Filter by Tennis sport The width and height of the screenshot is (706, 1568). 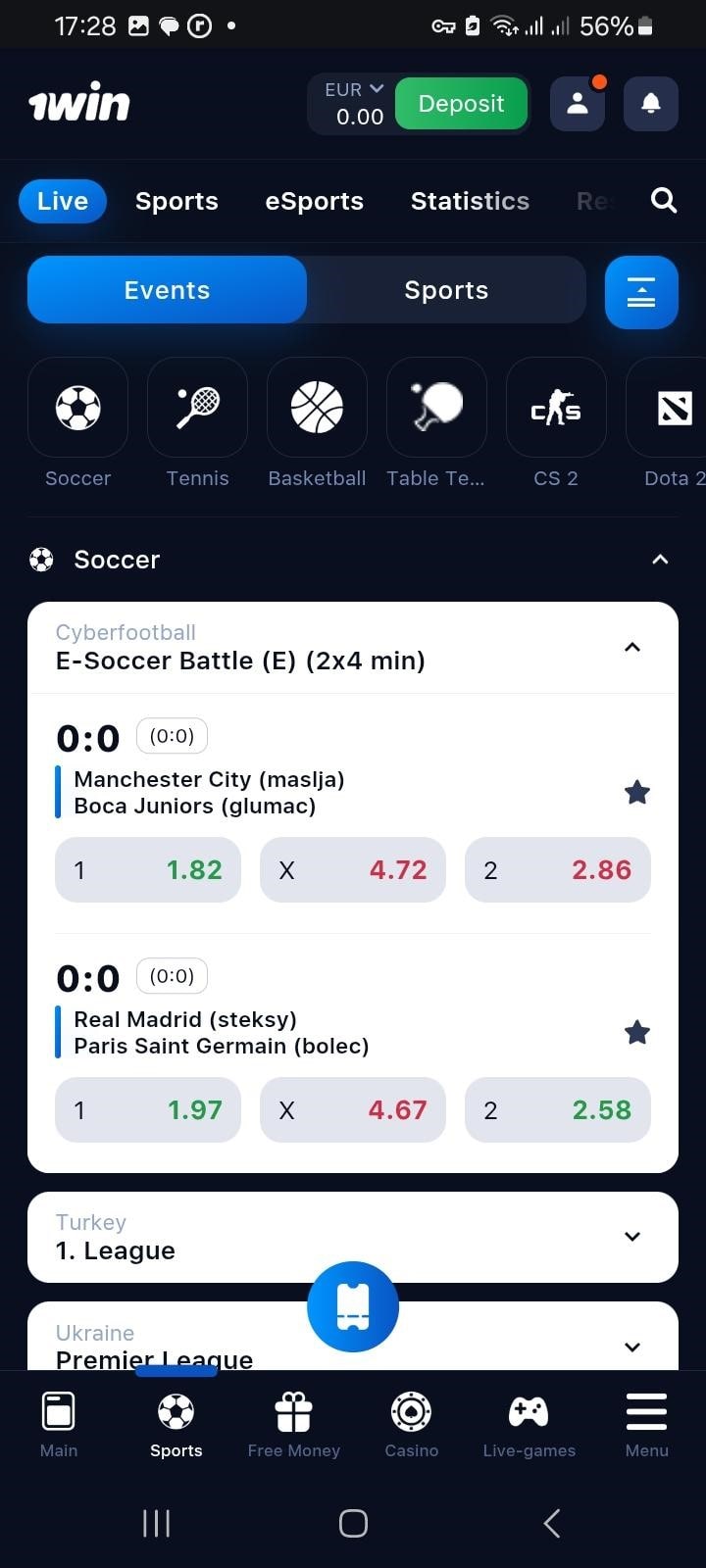pos(197,423)
